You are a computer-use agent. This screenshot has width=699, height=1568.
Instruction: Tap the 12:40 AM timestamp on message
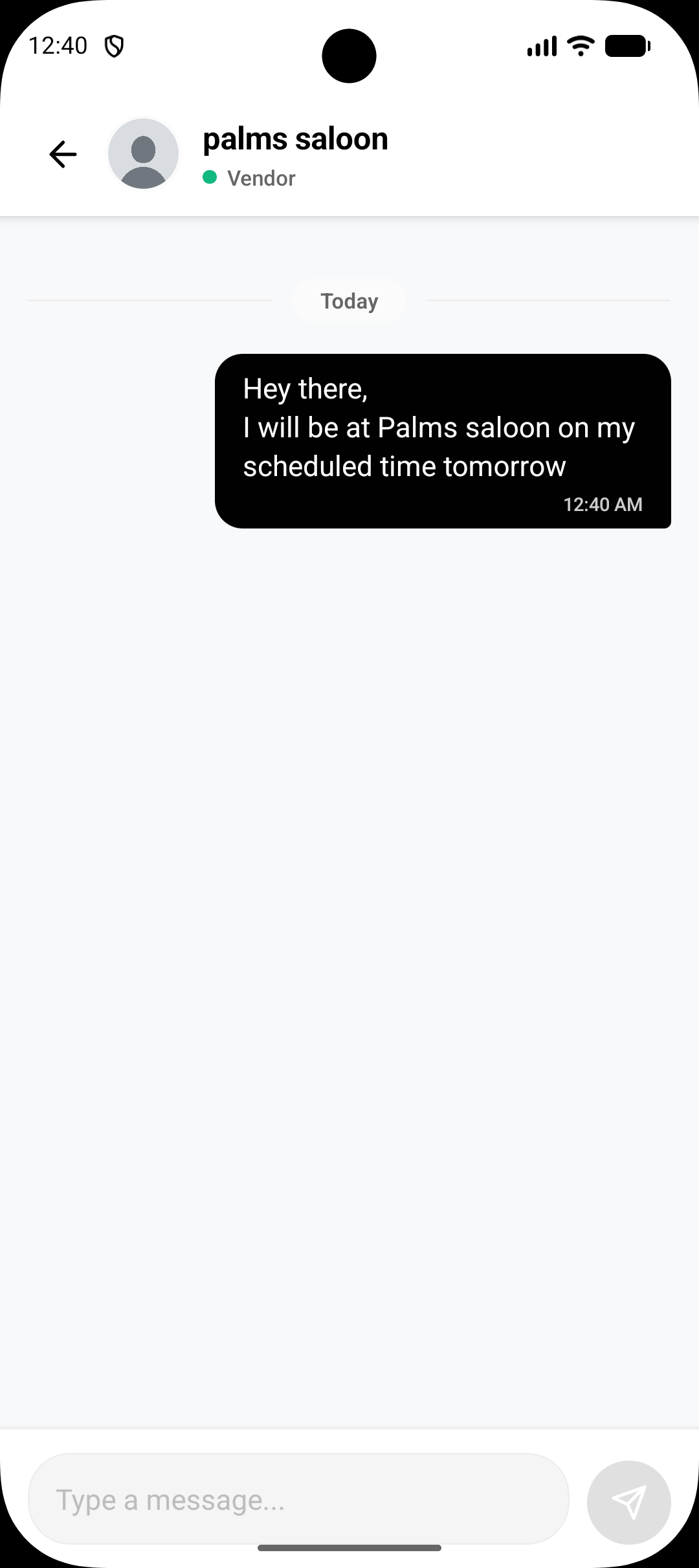[x=602, y=504]
